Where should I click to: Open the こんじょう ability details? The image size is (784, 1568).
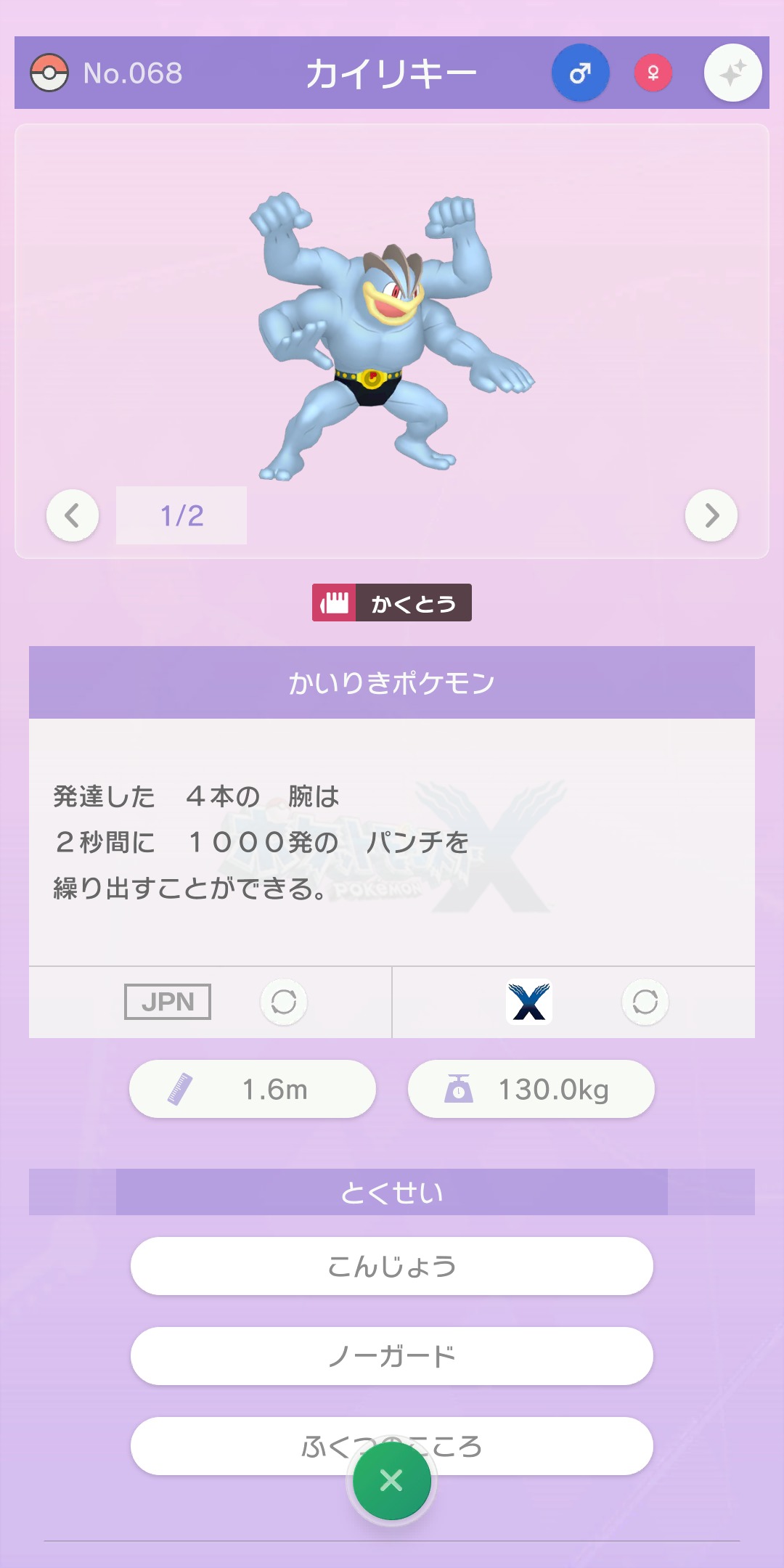(x=392, y=1266)
